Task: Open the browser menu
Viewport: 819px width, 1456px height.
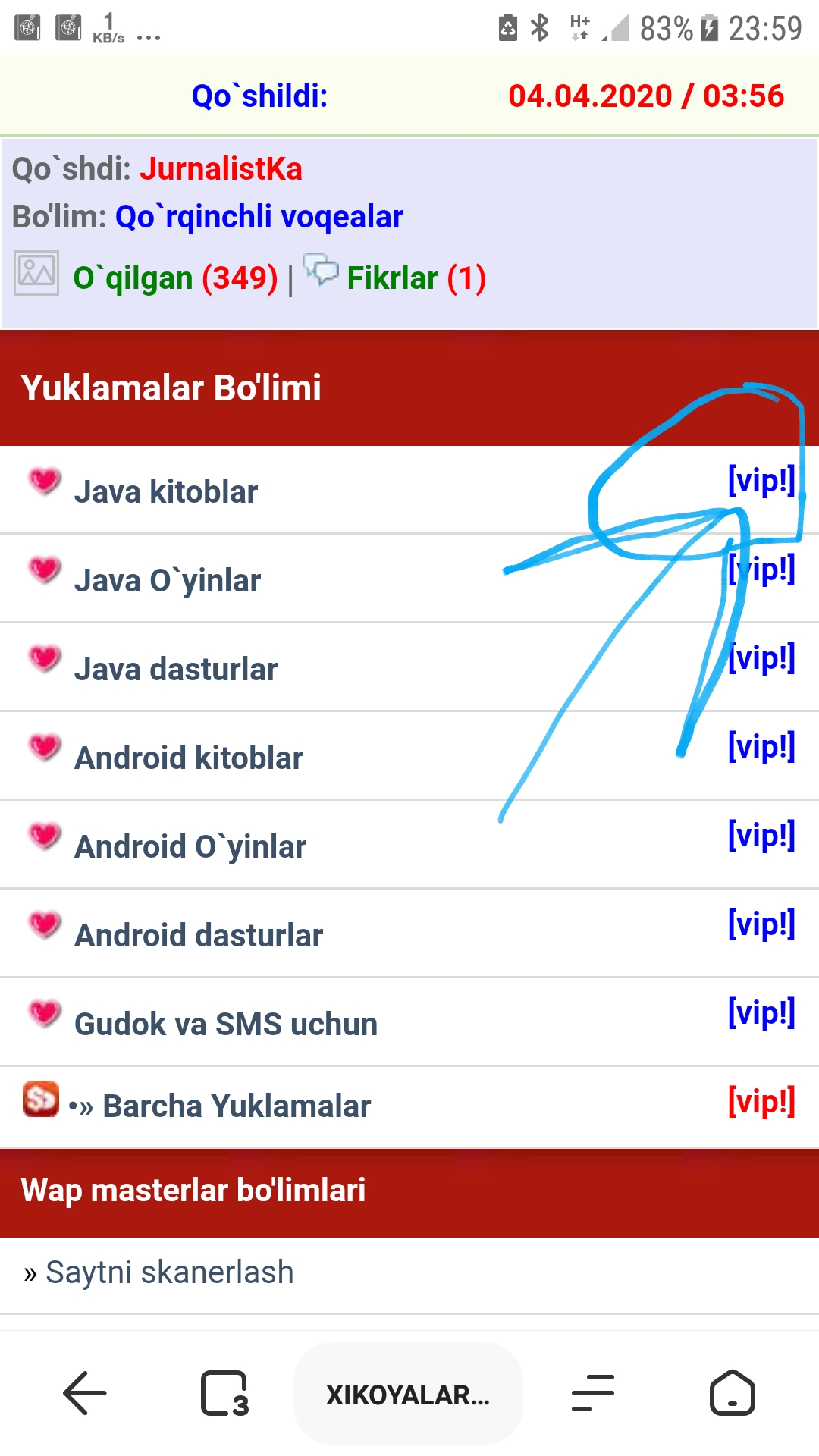Action: [x=592, y=1393]
